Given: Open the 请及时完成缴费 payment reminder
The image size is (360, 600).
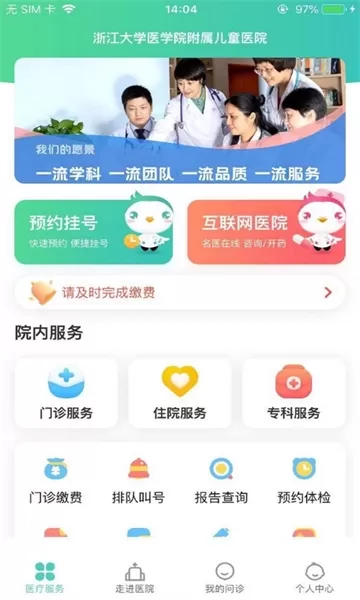Looking at the screenshot, I should tap(180, 293).
